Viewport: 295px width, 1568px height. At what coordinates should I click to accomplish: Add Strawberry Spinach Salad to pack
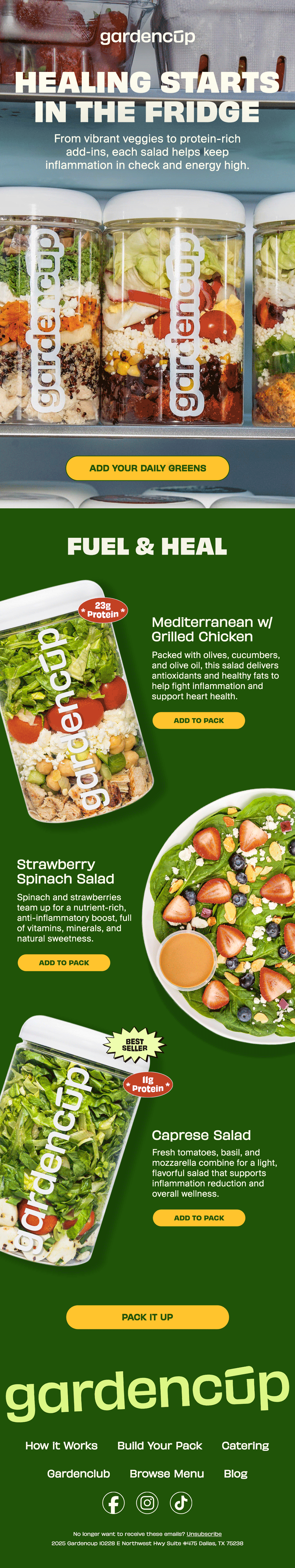tap(64, 962)
